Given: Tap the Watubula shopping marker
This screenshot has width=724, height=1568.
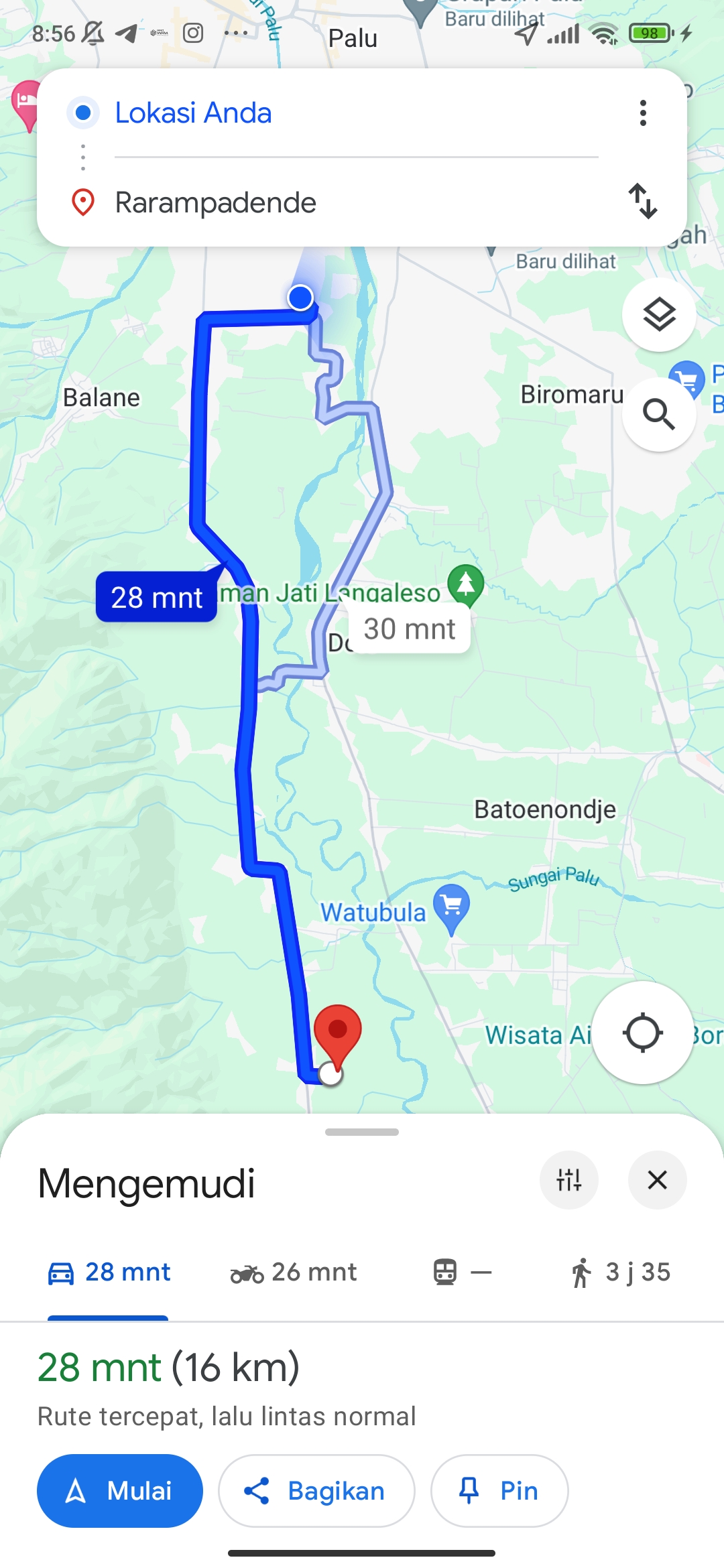Looking at the screenshot, I should click(452, 907).
